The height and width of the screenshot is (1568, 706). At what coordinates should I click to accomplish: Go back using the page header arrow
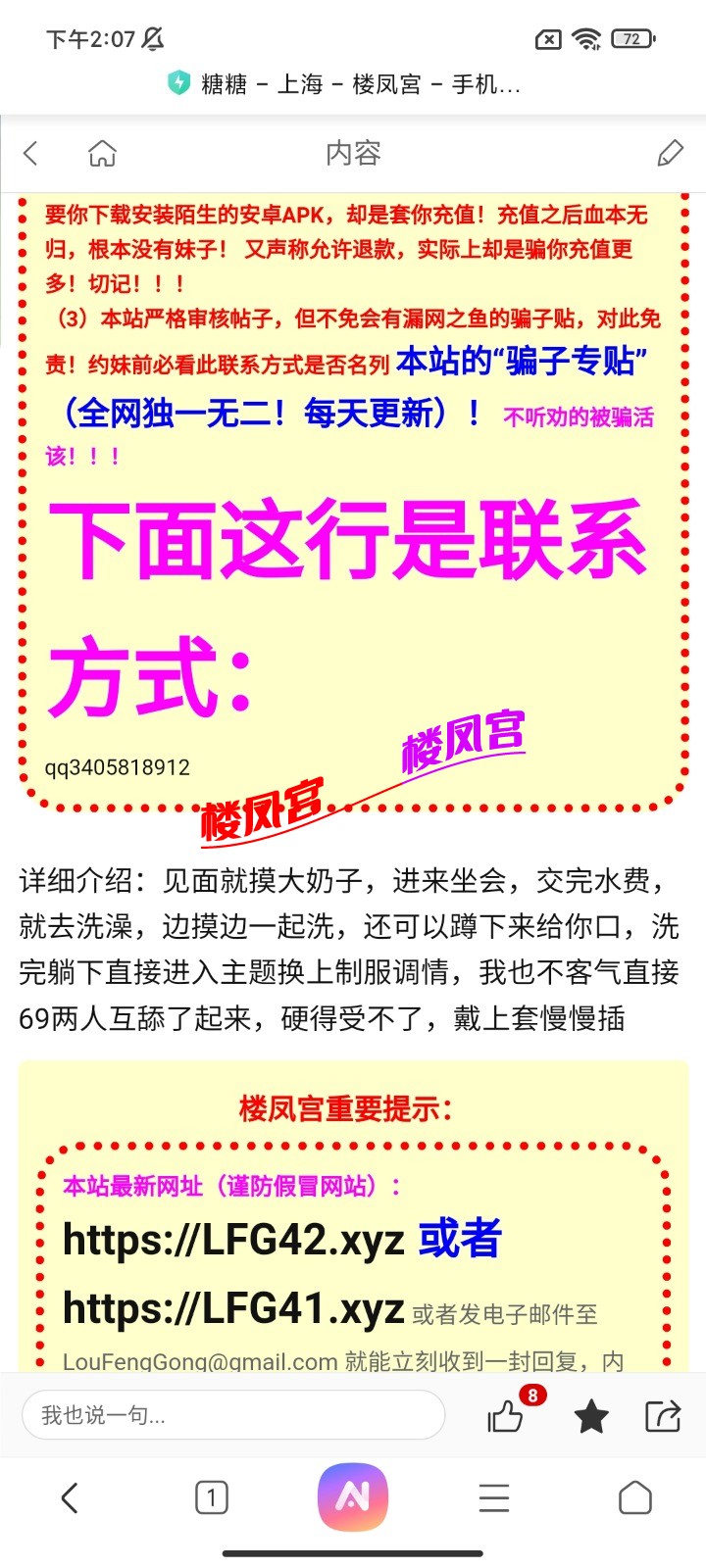coord(31,153)
